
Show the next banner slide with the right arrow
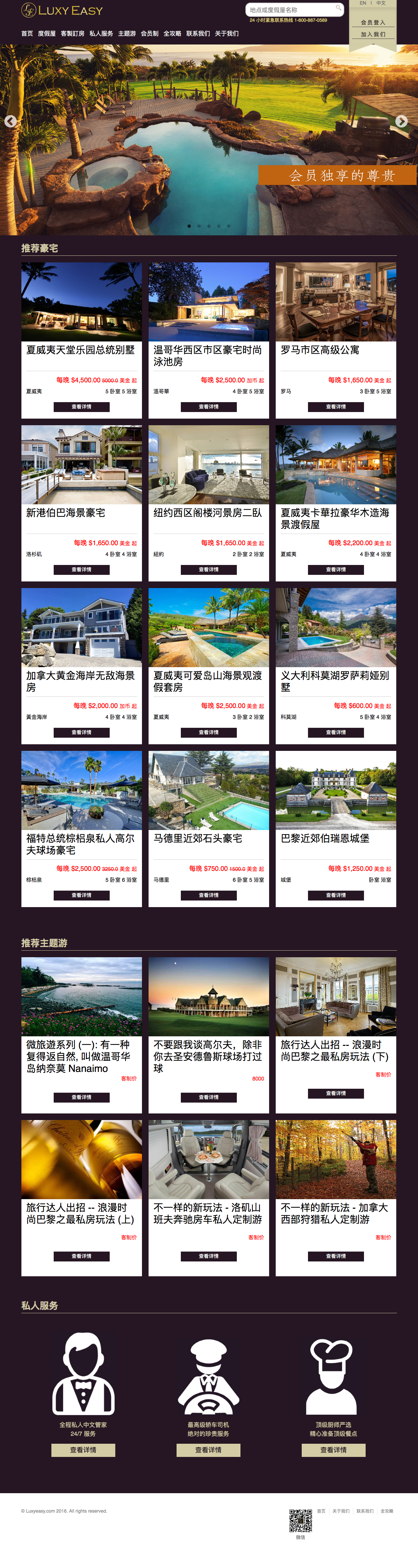point(401,121)
